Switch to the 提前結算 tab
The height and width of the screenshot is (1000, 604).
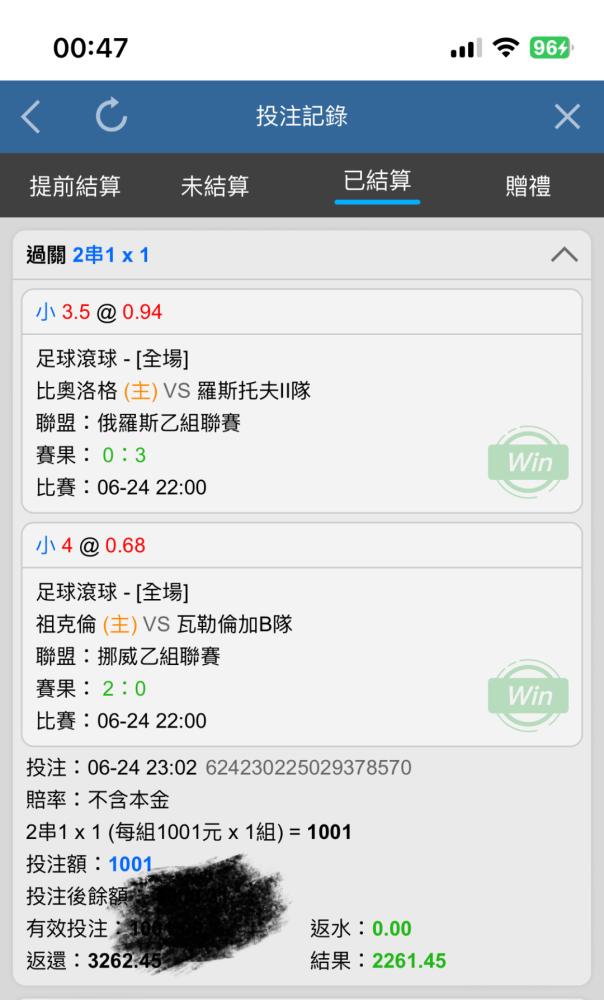coord(75,186)
